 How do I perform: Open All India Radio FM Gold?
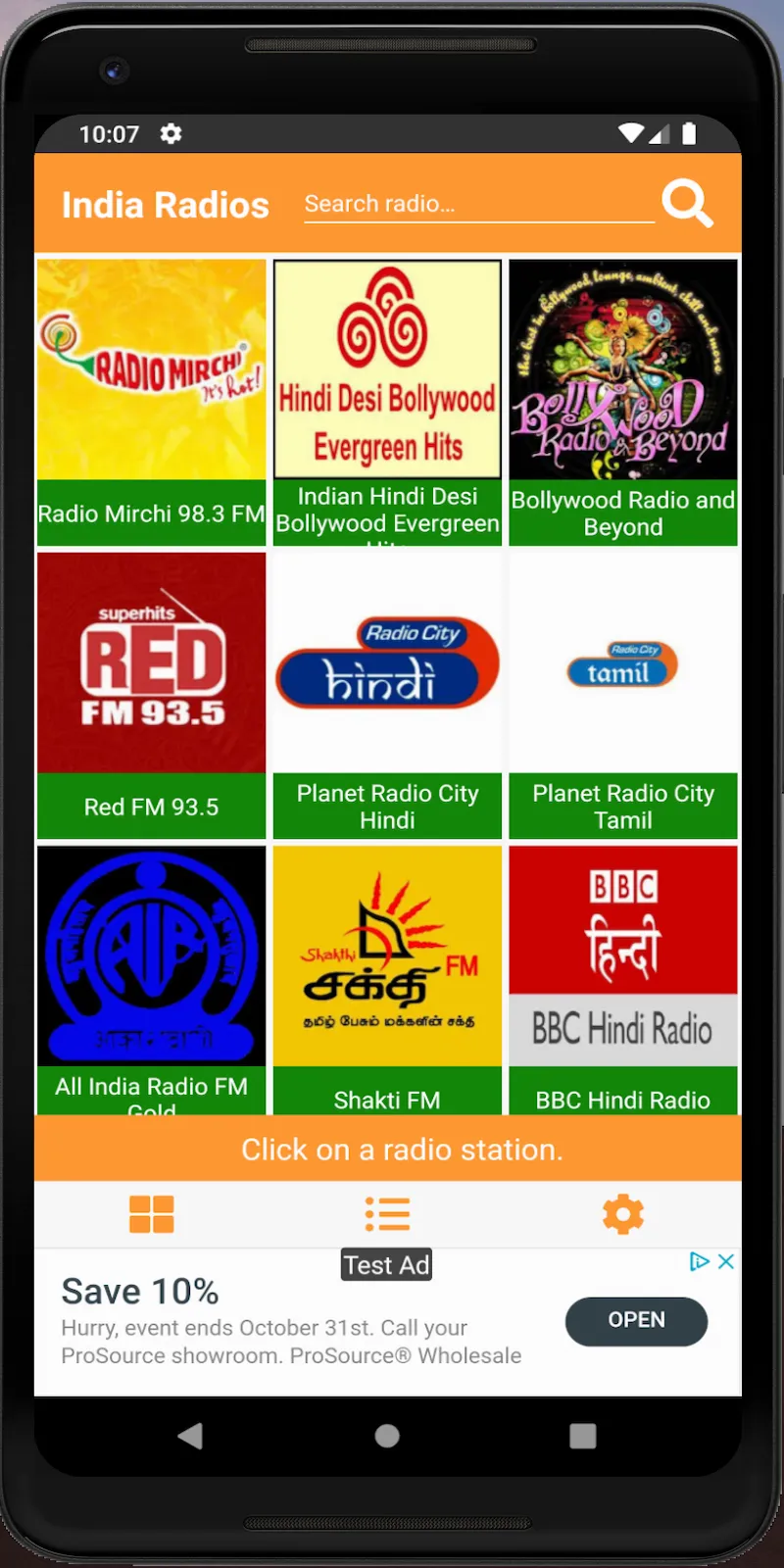click(x=152, y=980)
